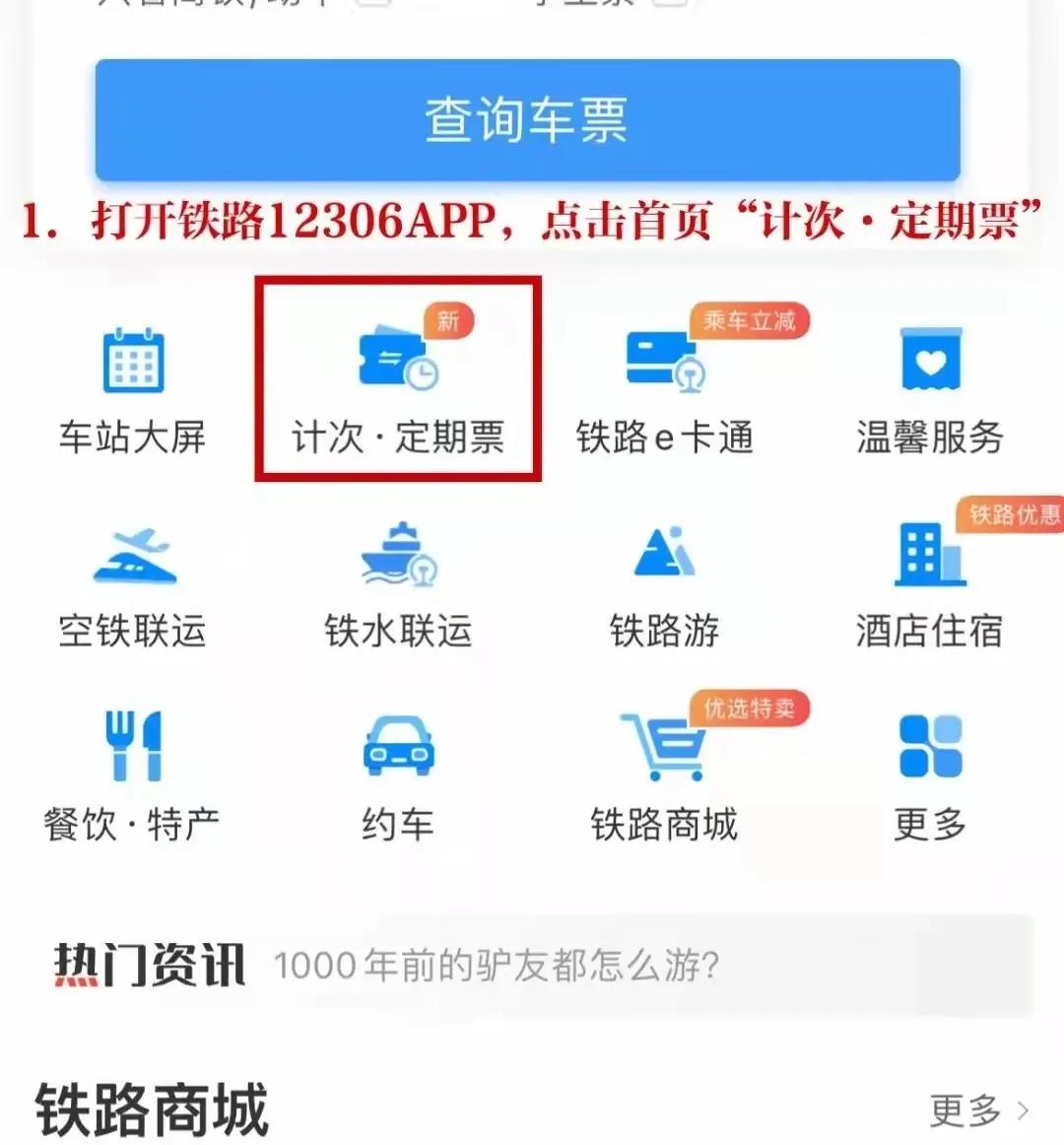The image size is (1064, 1145).
Task: Open 餐饮·特产 food section
Action: 133,778
